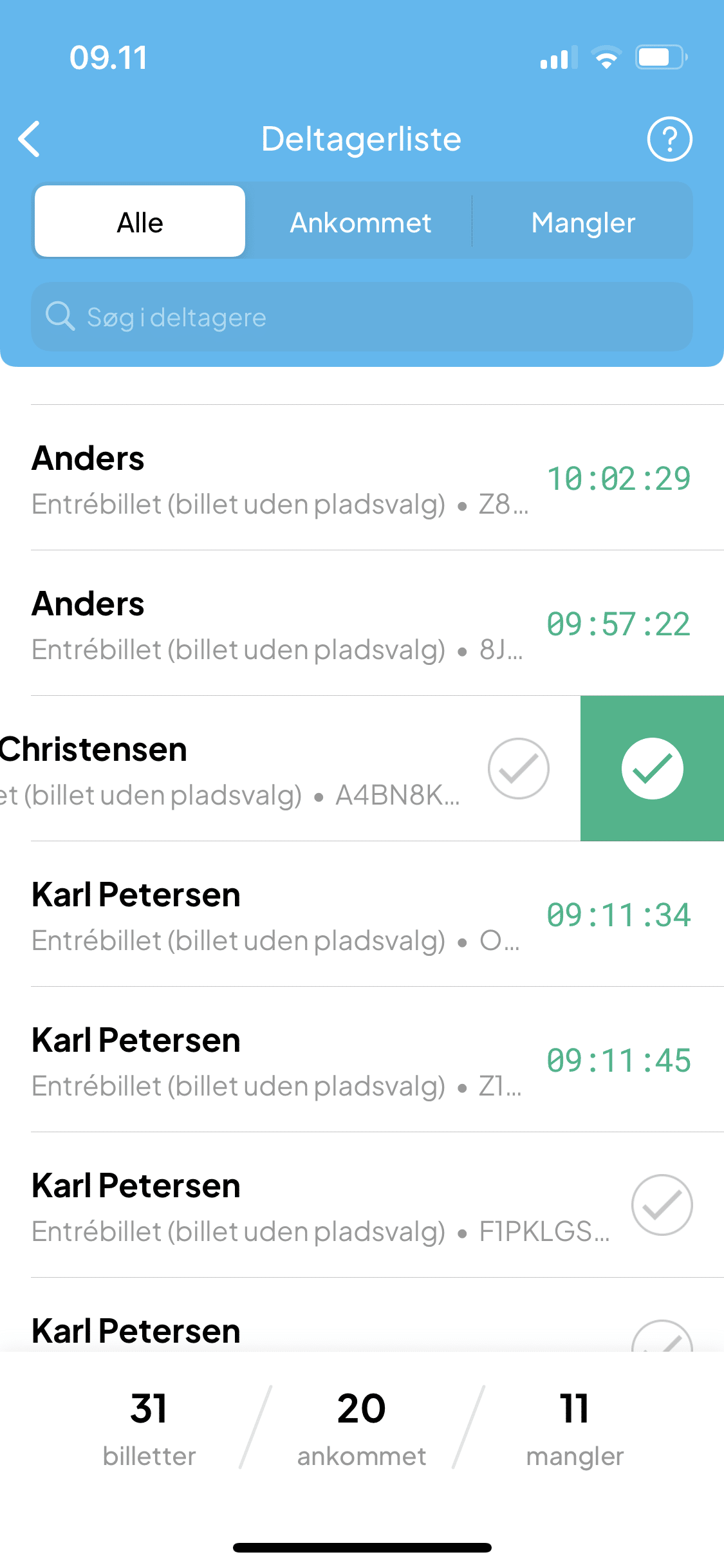Viewport: 724px width, 1568px height.
Task: Switch to the Ankommet tab
Action: point(360,223)
